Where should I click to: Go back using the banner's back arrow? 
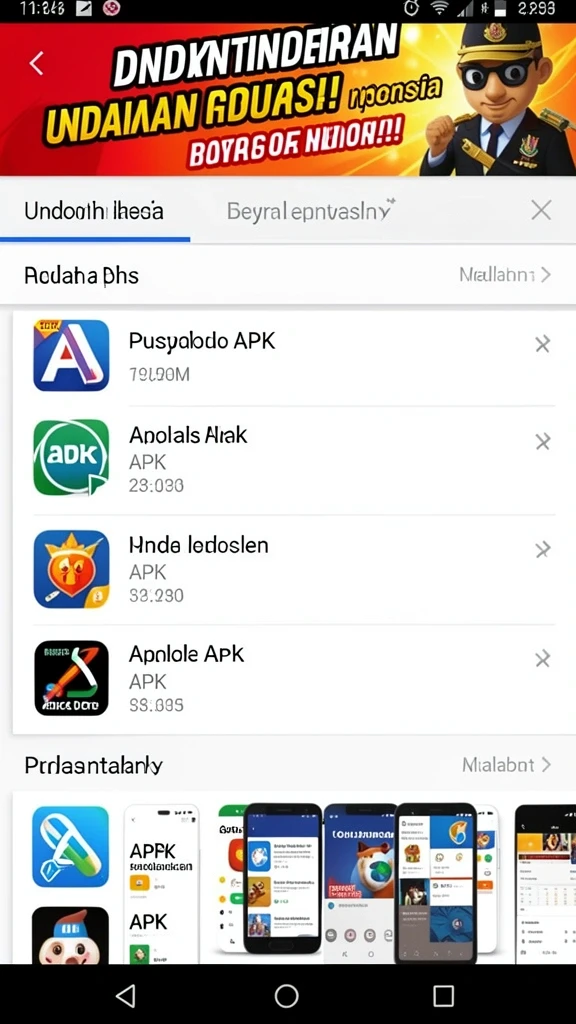pyautogui.click(x=37, y=63)
